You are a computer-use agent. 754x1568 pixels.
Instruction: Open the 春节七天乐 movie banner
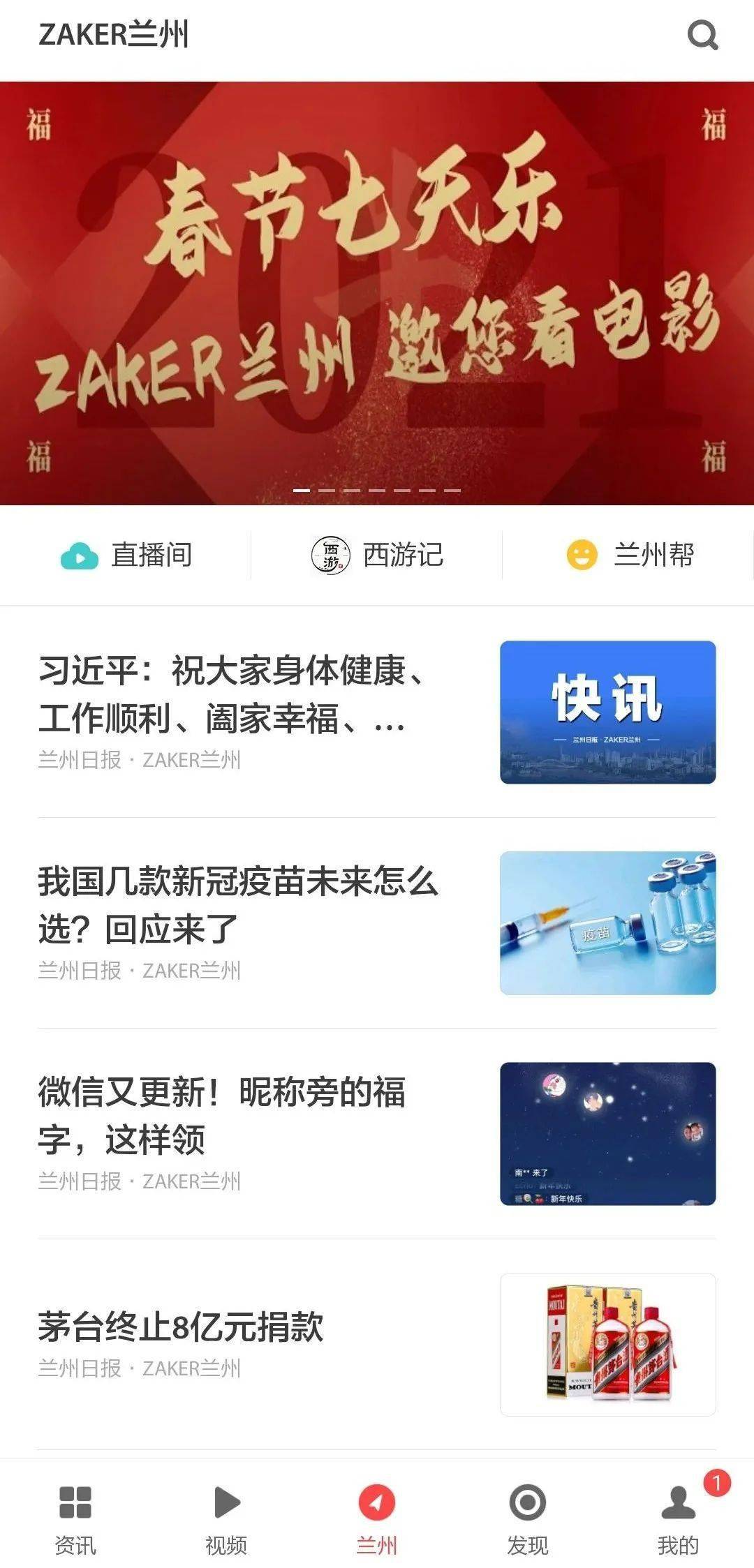point(377,293)
